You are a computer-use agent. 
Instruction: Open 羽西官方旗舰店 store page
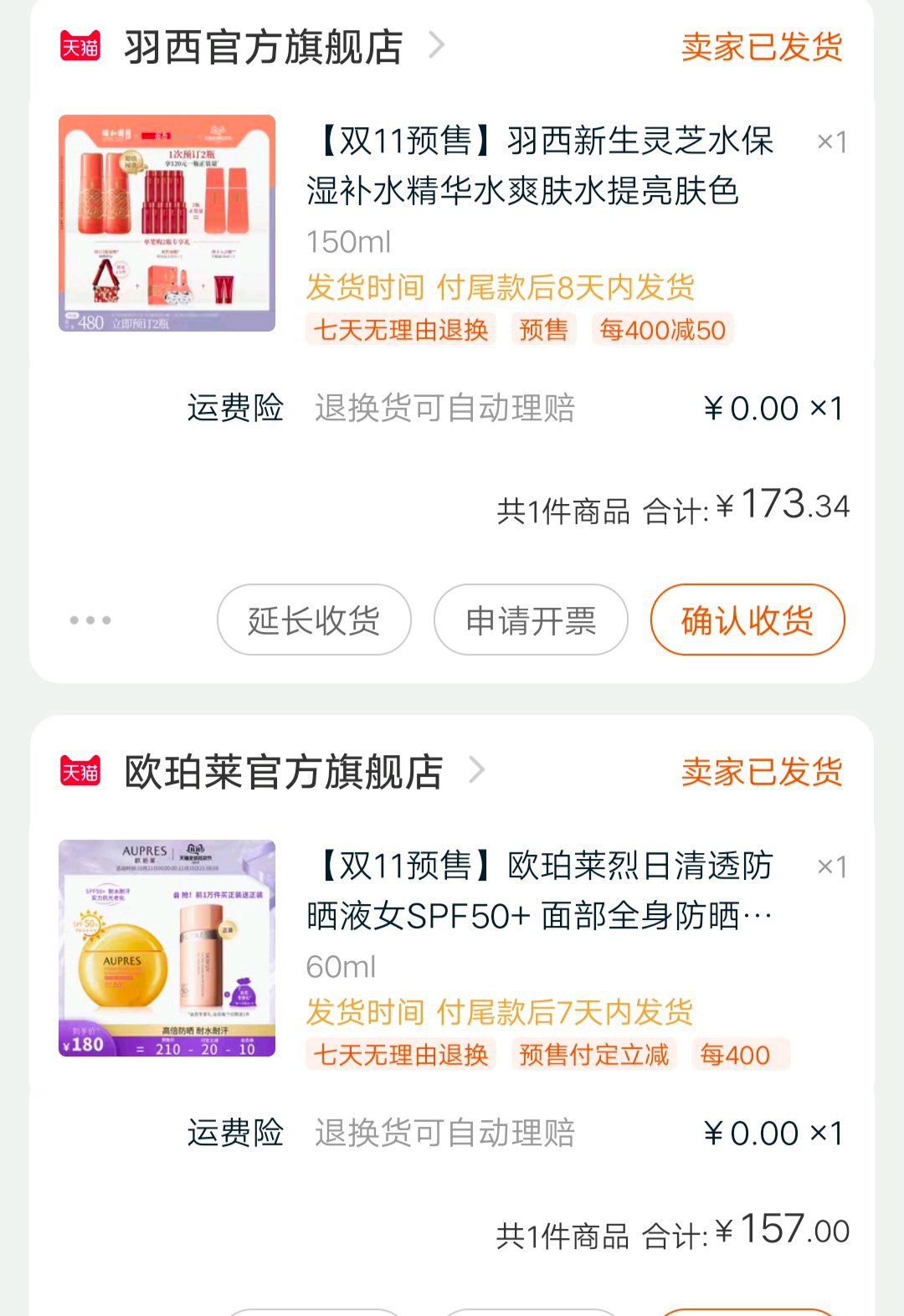click(264, 47)
